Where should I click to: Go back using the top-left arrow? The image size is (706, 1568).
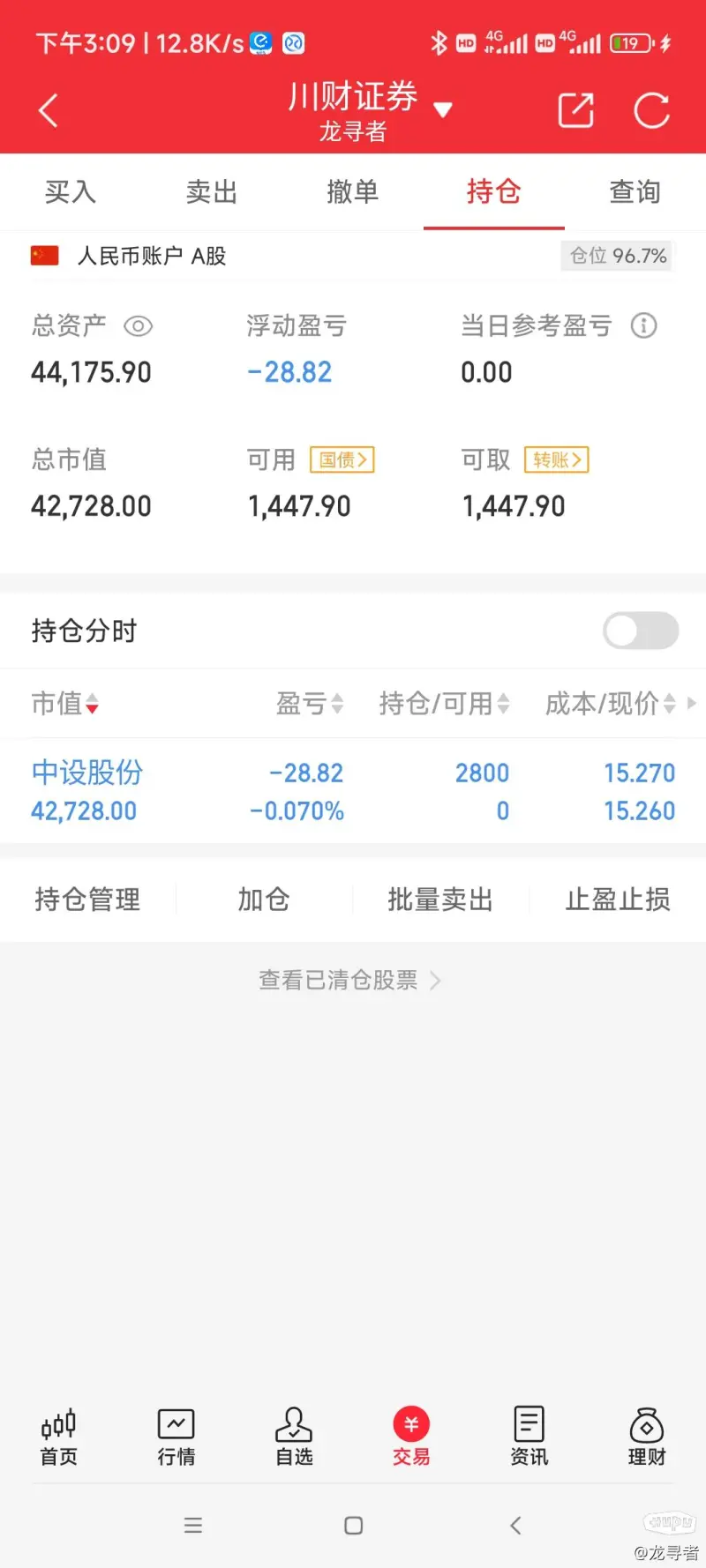pyautogui.click(x=49, y=111)
